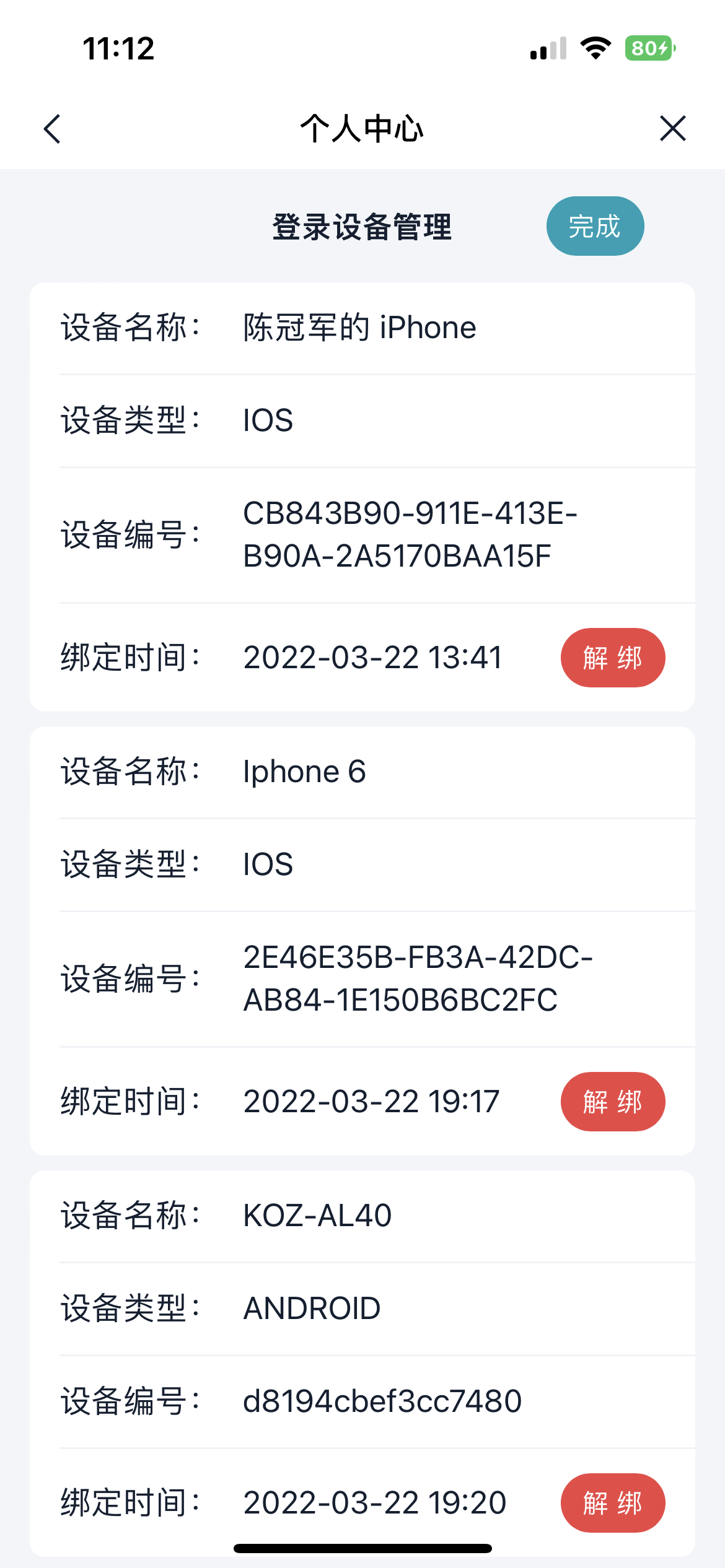Unbind the 陈冠军的 iPhone device

point(613,658)
